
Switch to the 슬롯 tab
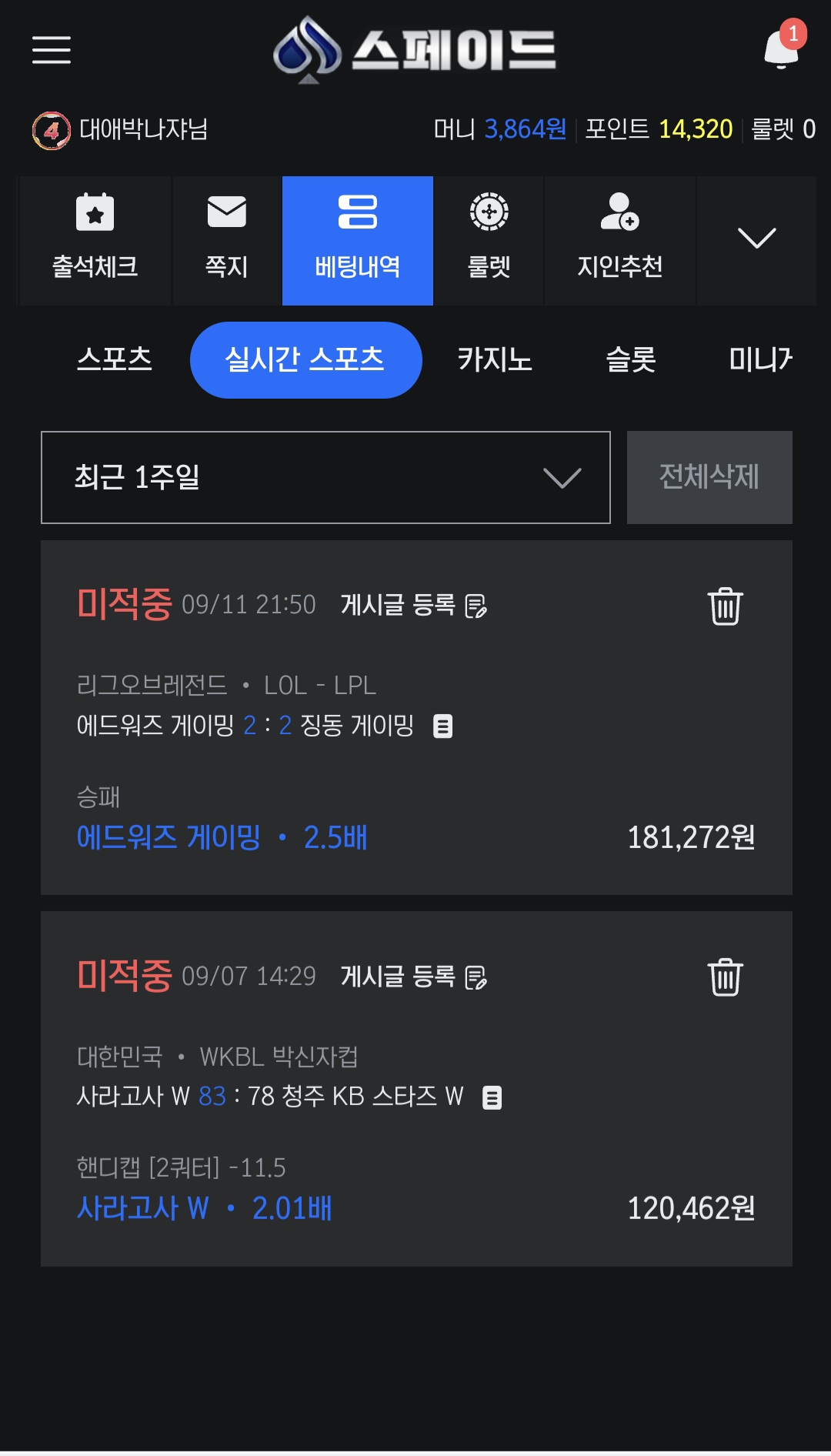(x=631, y=359)
